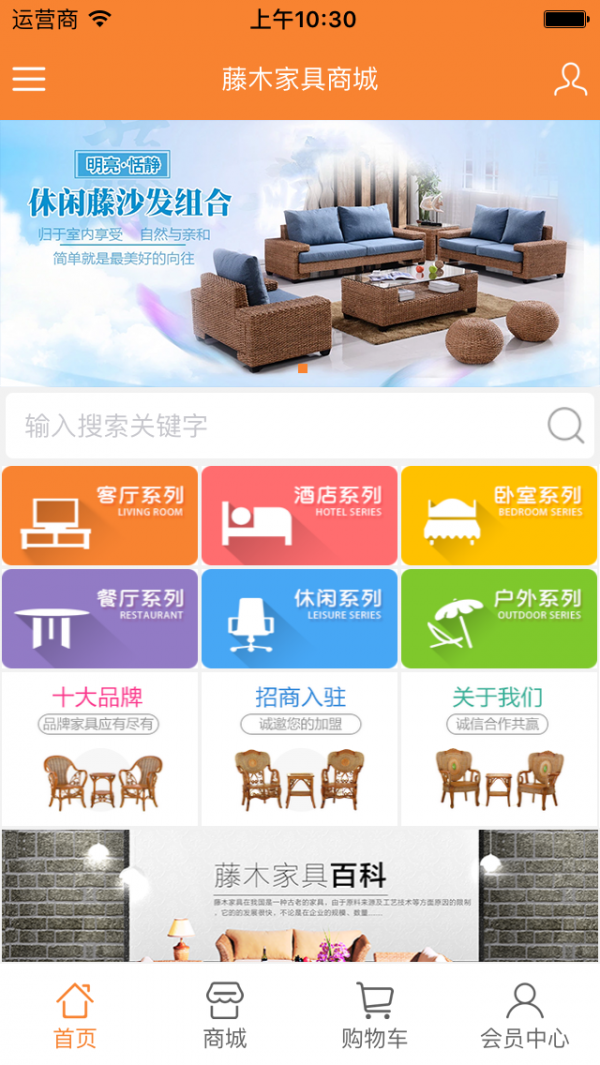This screenshot has height=1065, width=600.
Task: Open the 休闲藤沙发组合 banner
Action: tap(300, 252)
